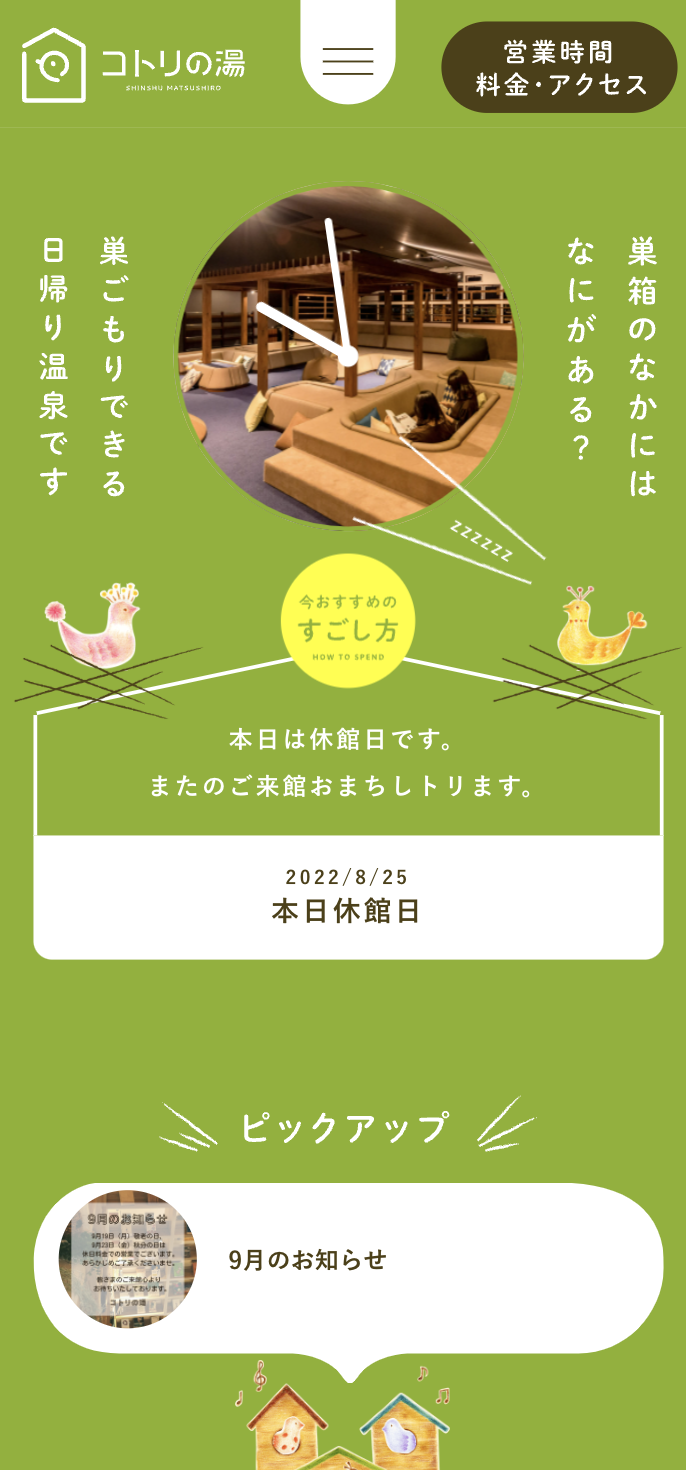Viewport: 686px width, 1470px height.
Task: Open the 9月のお知らせ pickup card
Action: [x=348, y=1262]
